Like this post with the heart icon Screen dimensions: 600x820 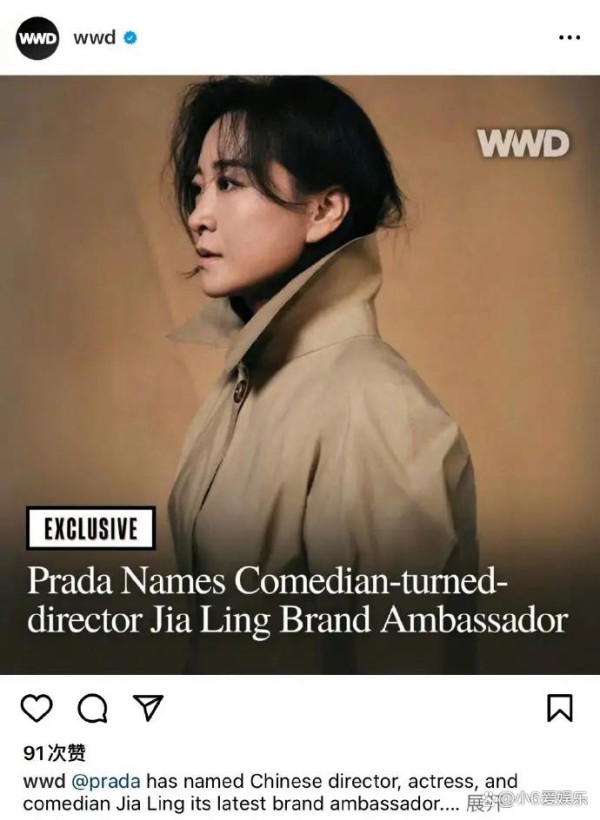(37, 708)
